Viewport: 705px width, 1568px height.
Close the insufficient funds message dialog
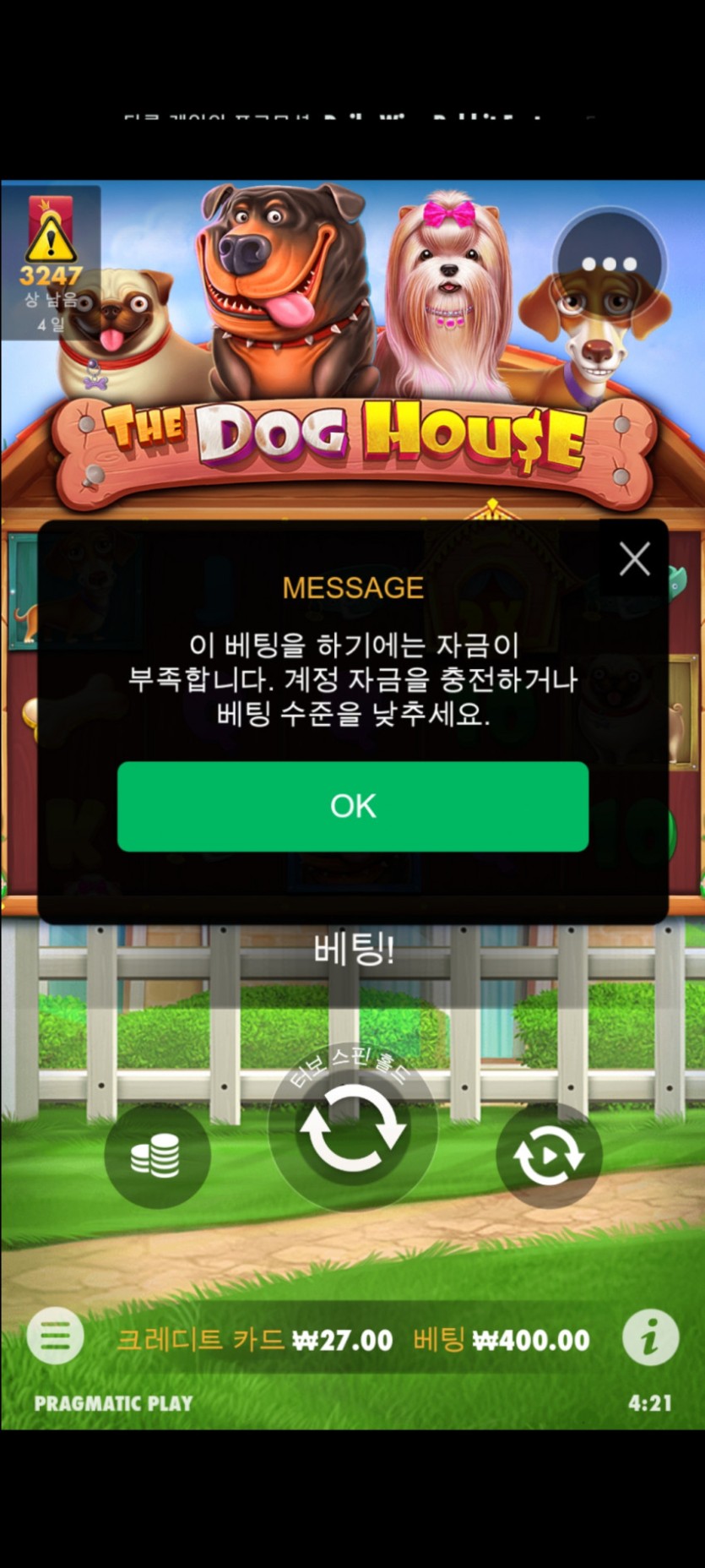(x=634, y=559)
